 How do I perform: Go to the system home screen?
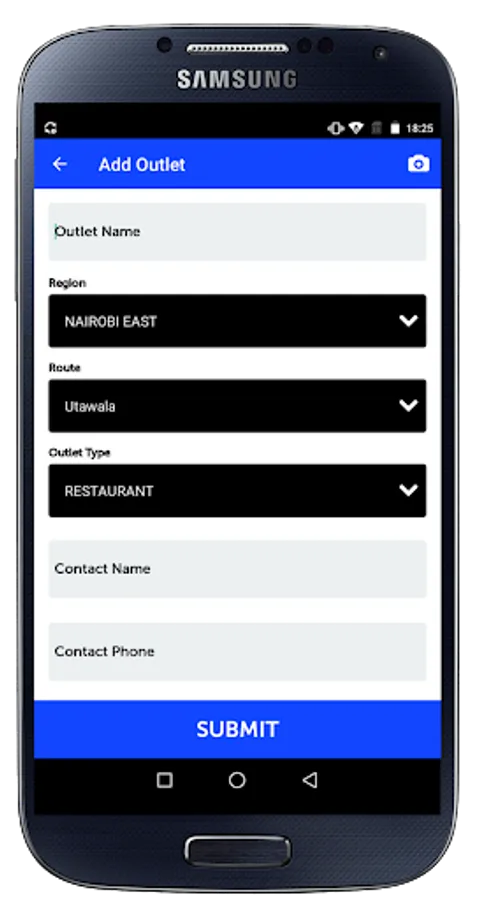pyautogui.click(x=237, y=780)
